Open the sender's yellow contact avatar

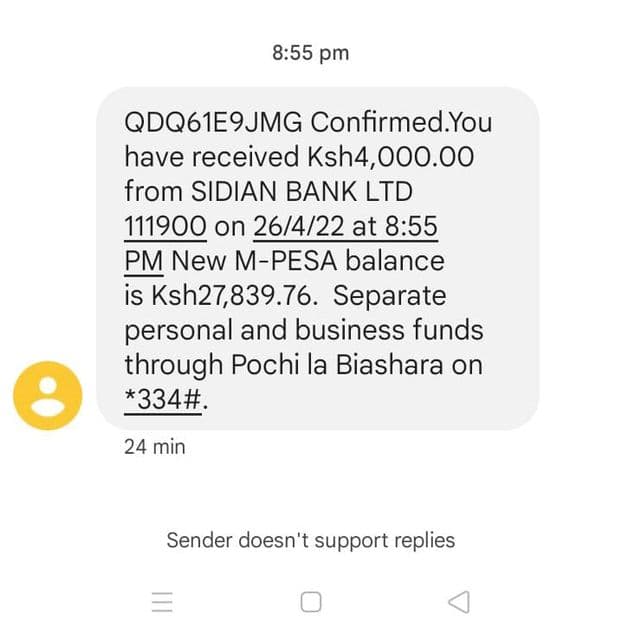(x=48, y=395)
